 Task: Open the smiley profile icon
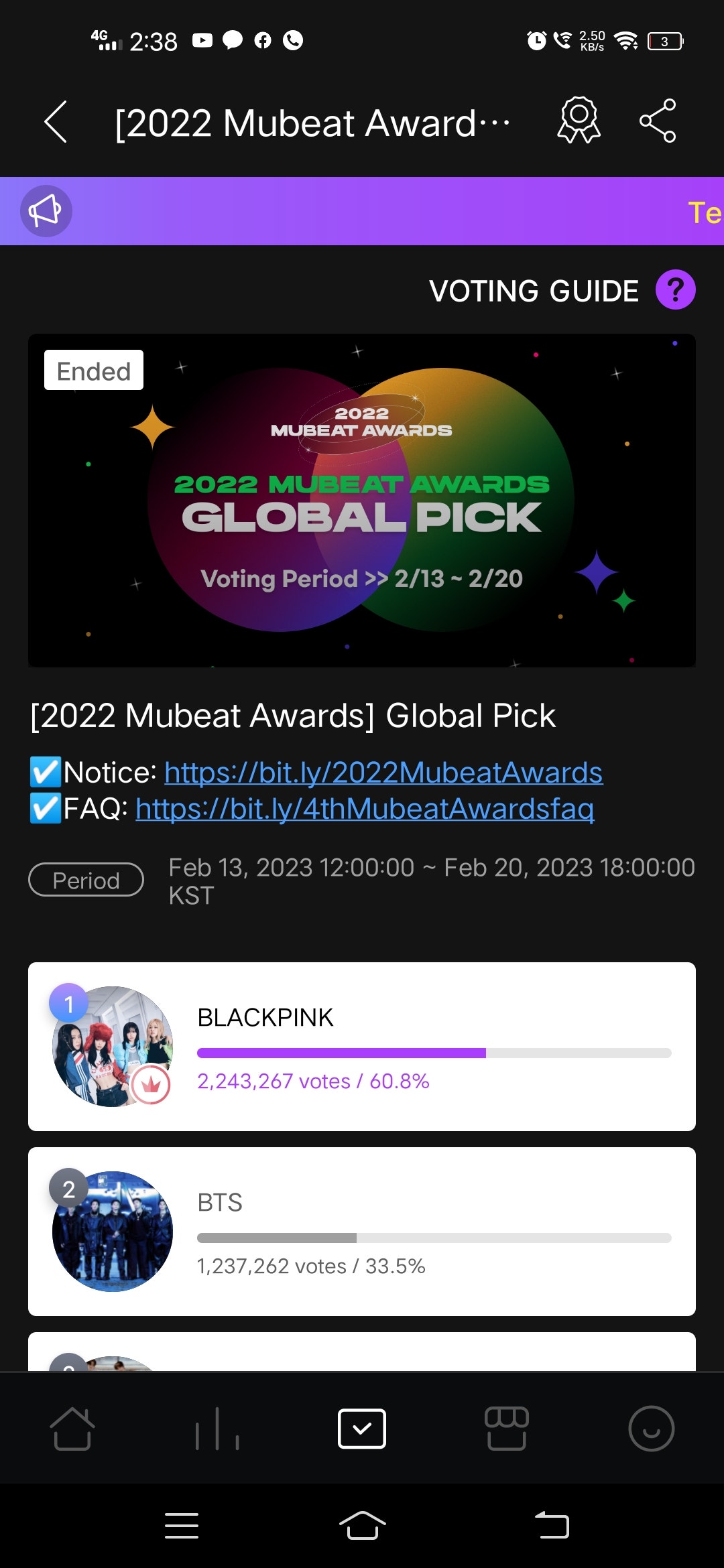(x=652, y=1427)
